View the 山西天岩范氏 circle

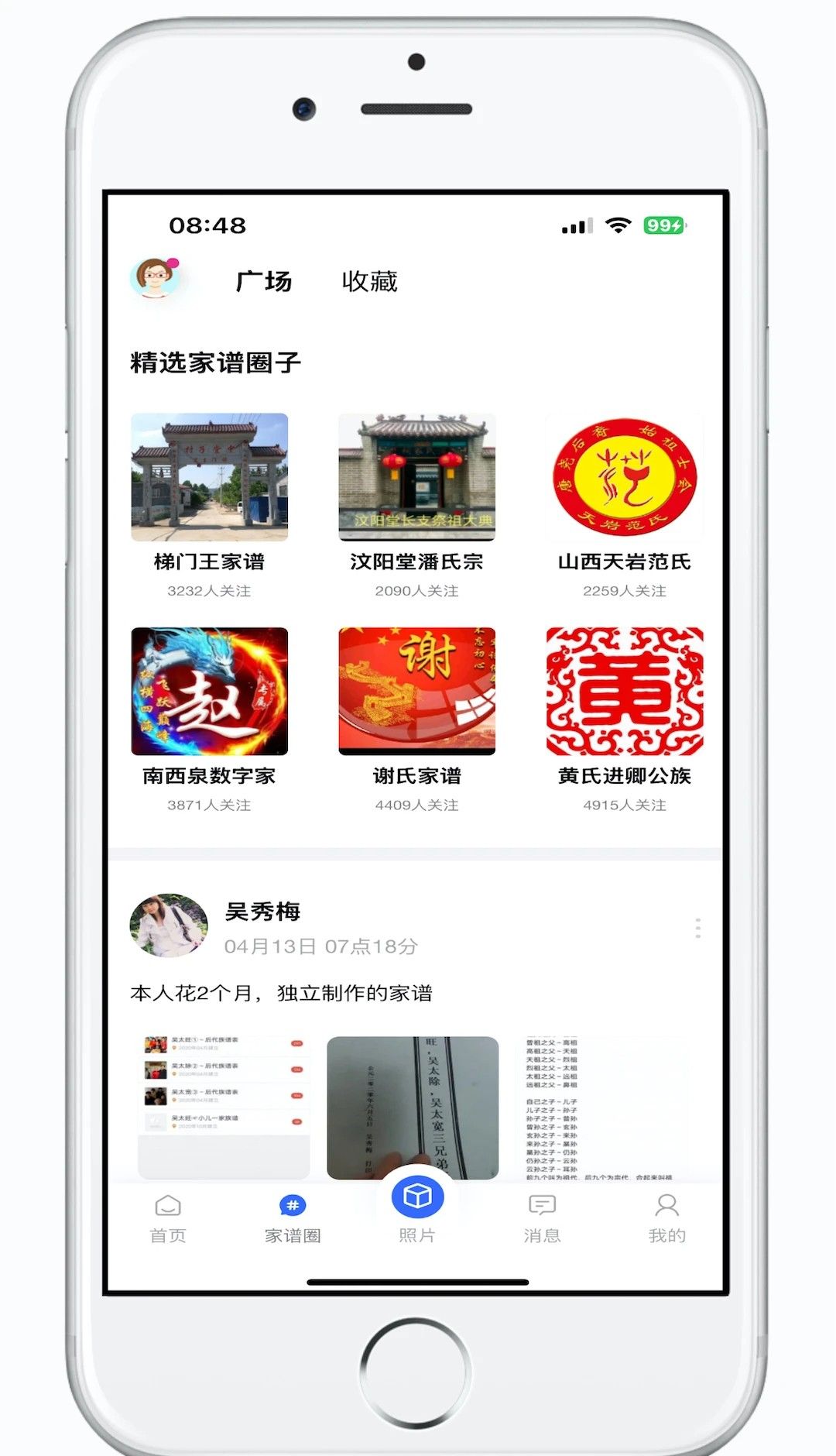coord(624,477)
